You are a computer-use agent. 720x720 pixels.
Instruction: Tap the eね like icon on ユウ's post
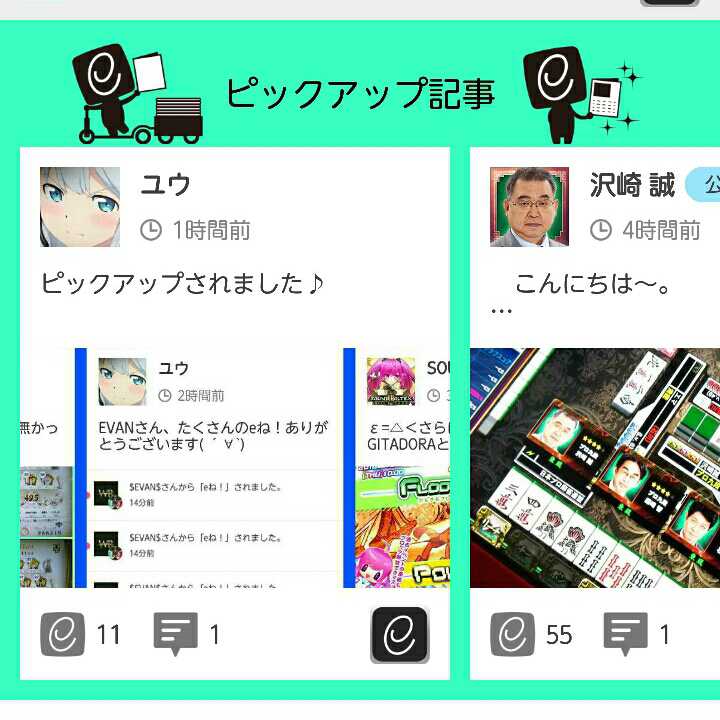[63, 634]
